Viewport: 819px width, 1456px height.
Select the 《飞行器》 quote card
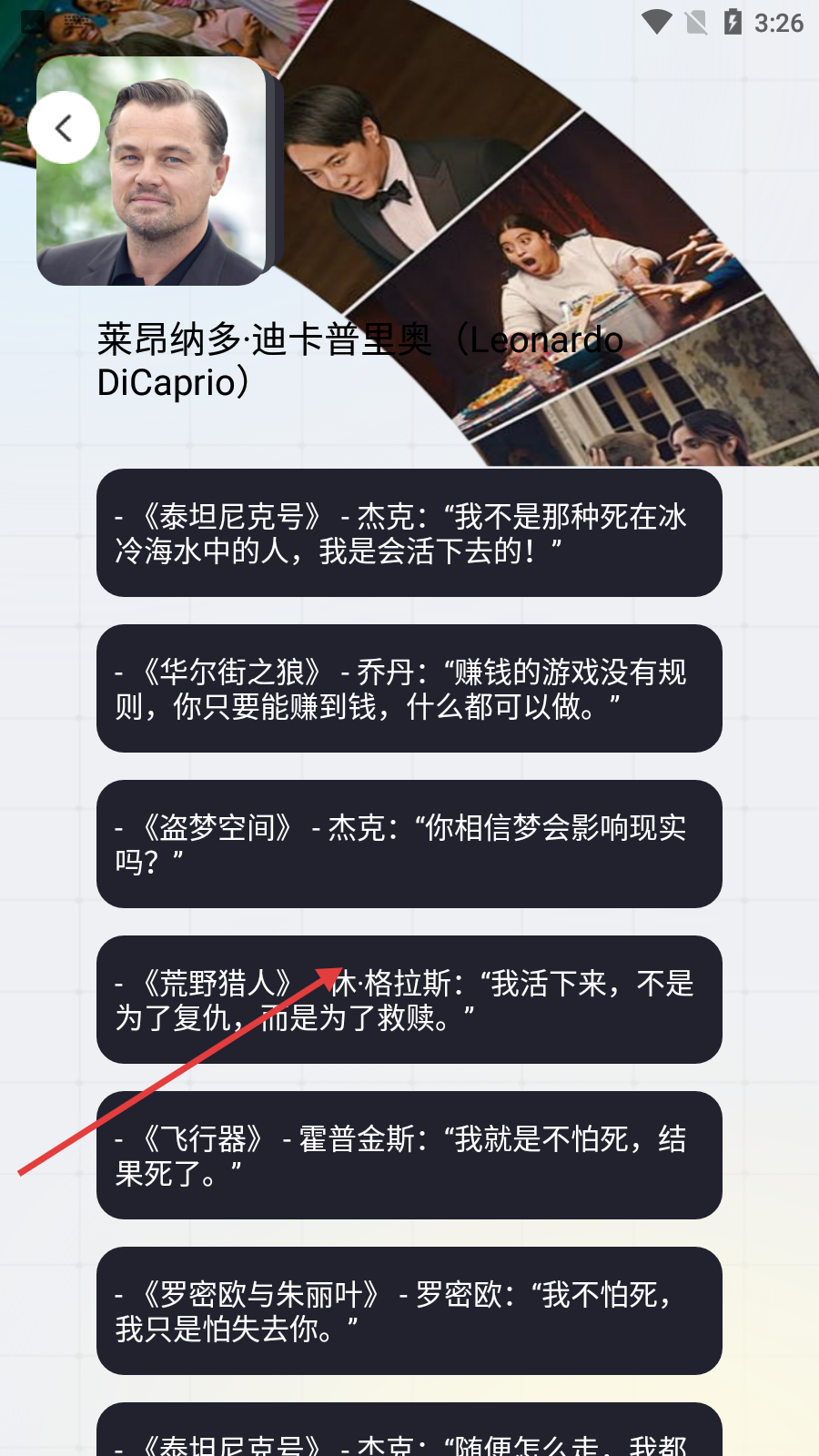pyautogui.click(x=409, y=1156)
